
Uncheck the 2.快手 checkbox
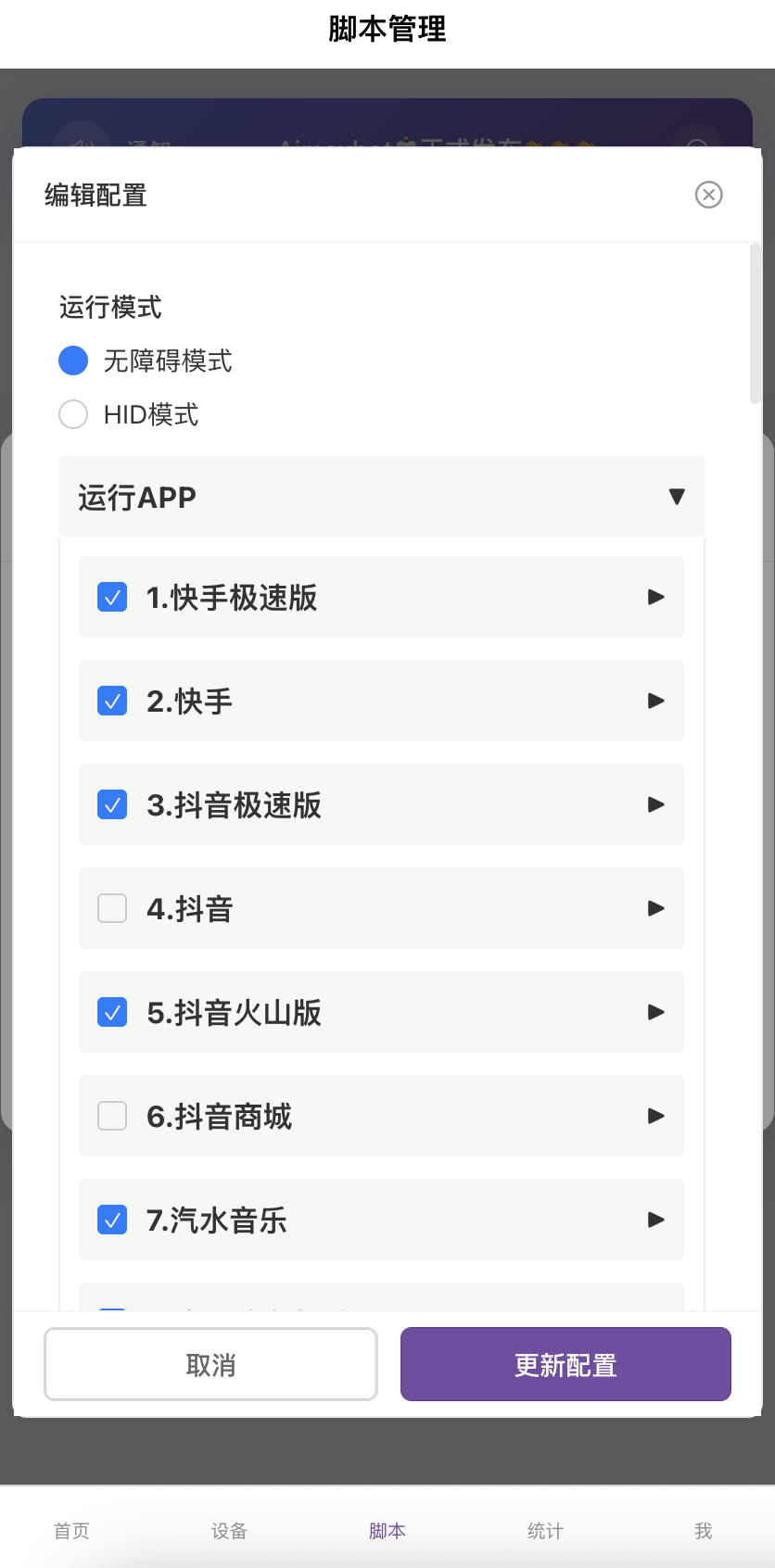[x=112, y=701]
